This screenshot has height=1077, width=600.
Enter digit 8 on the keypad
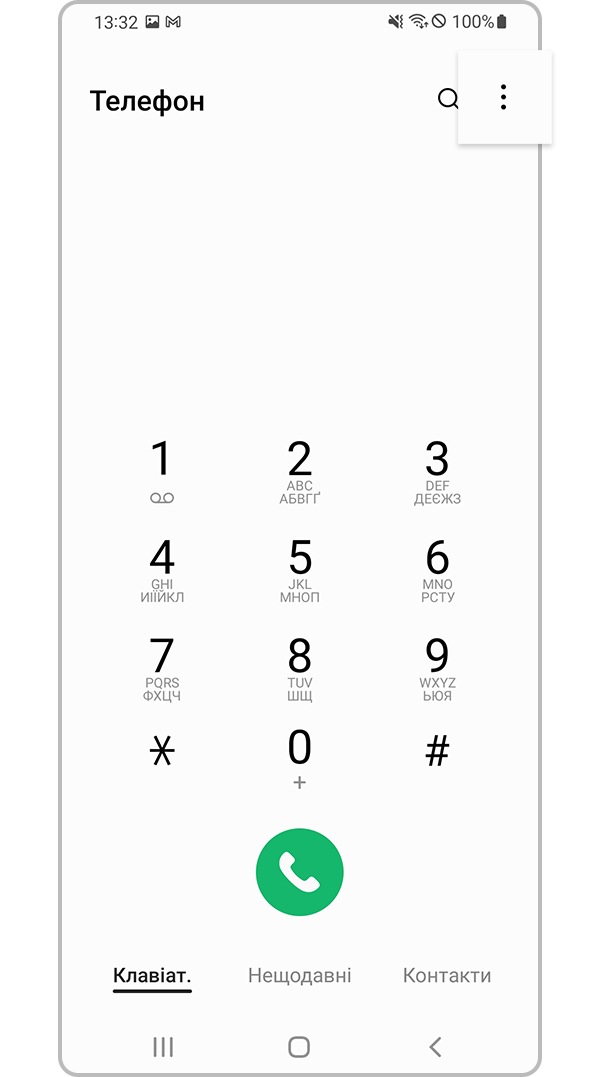point(299,667)
